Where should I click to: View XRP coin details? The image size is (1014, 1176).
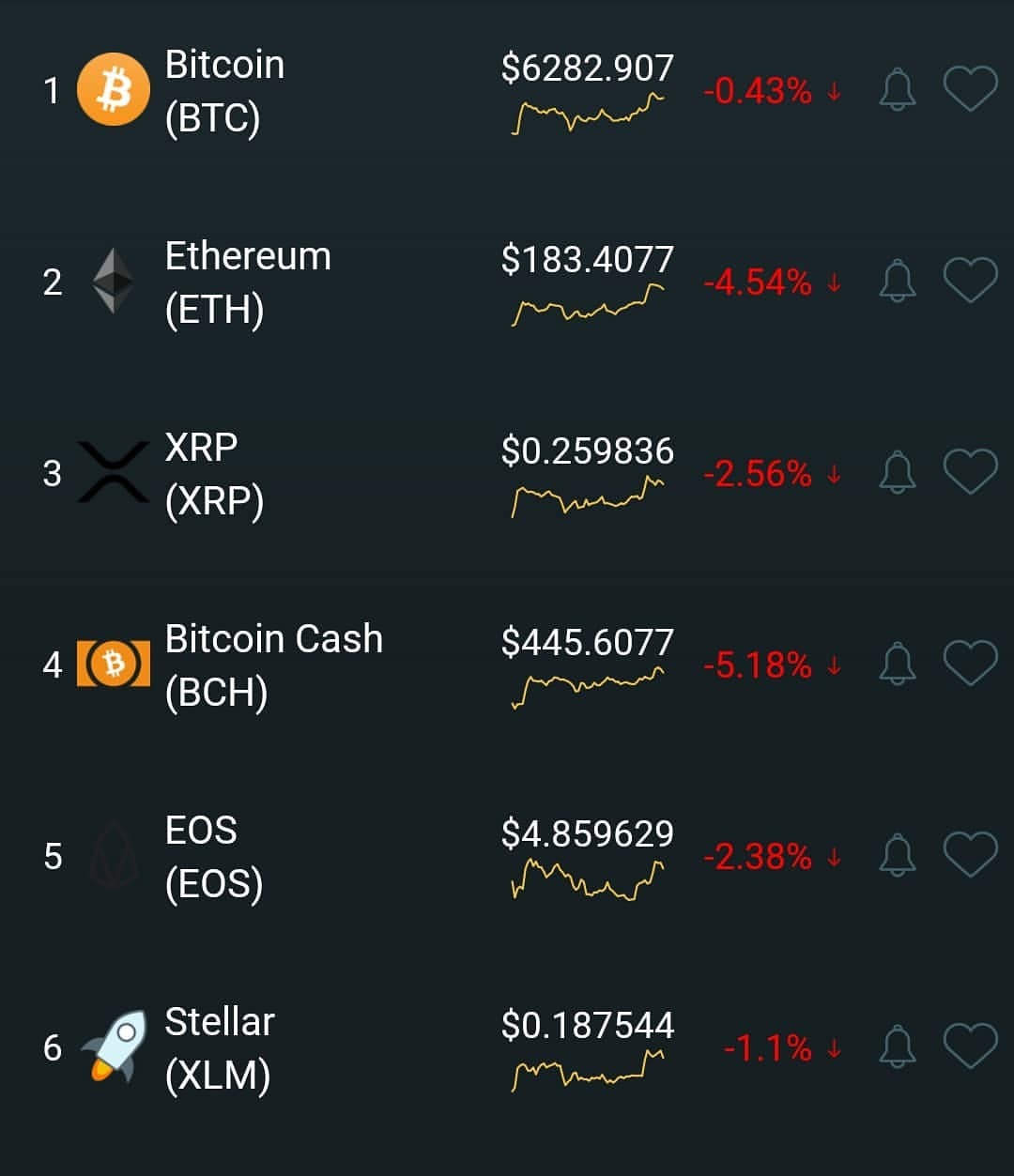214,474
